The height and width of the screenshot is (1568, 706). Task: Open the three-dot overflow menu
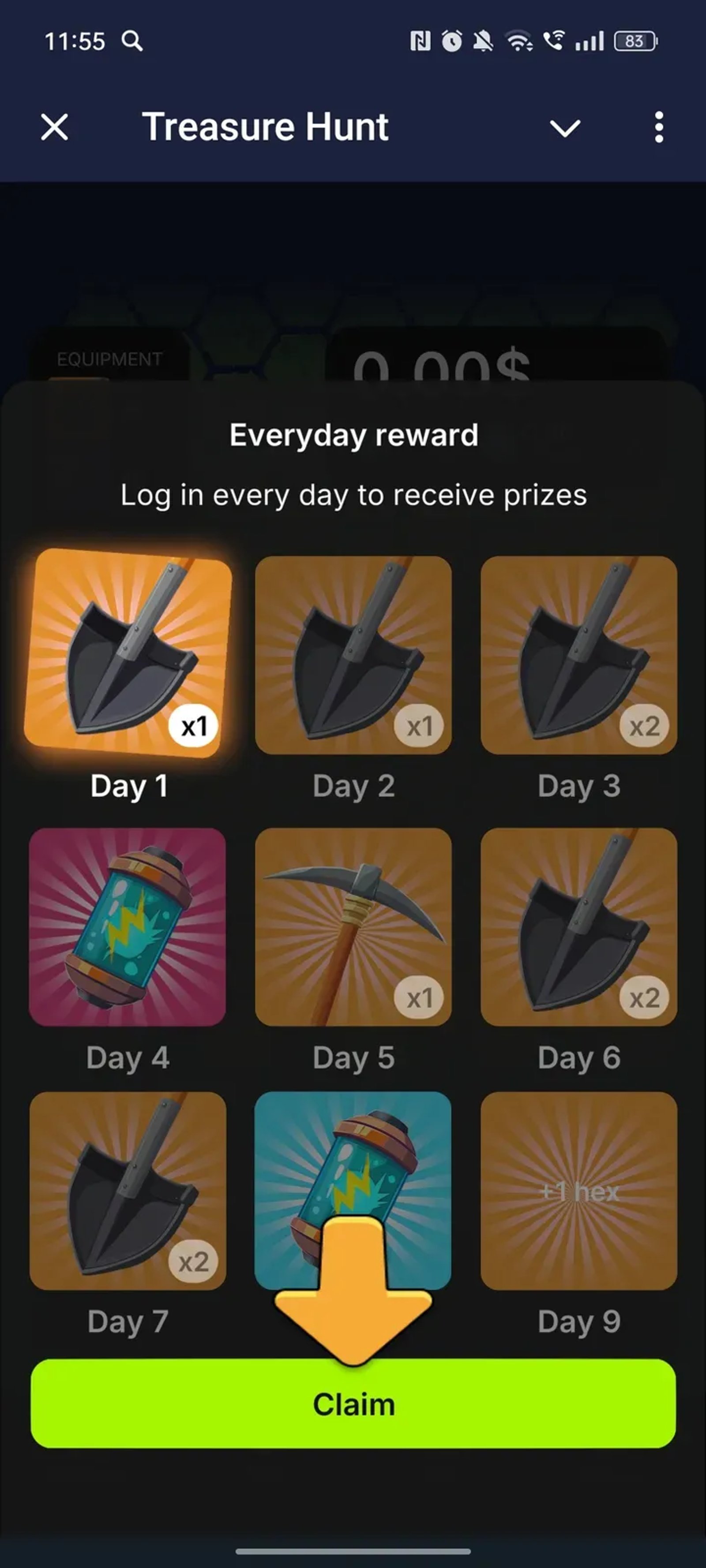point(658,127)
